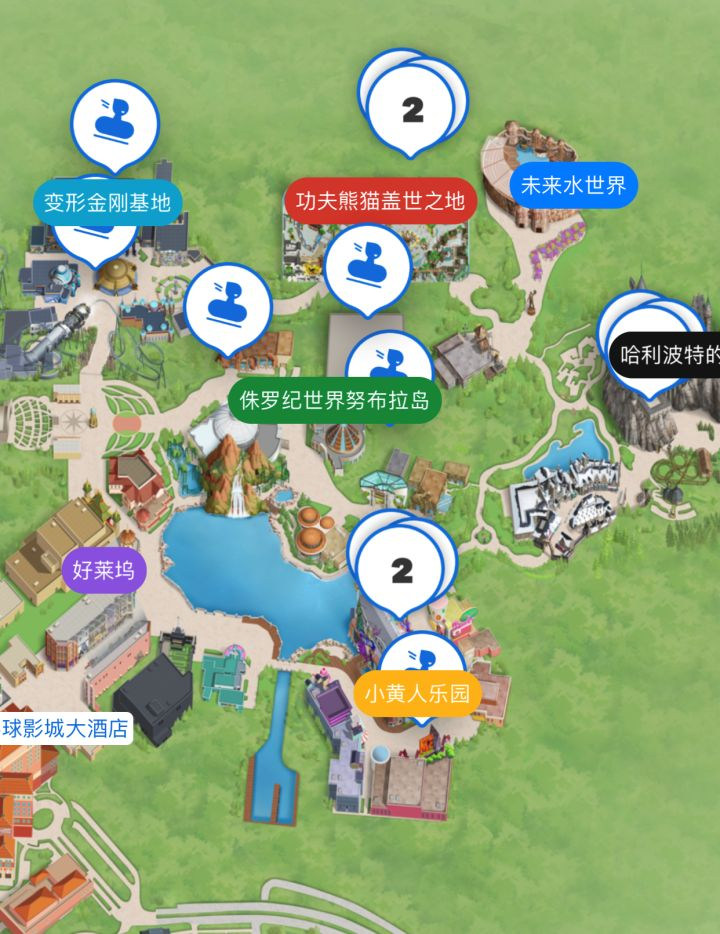Screen dimensions: 720x934
Task: Click the pin near the Harry Potter castle
Action: tap(648, 330)
